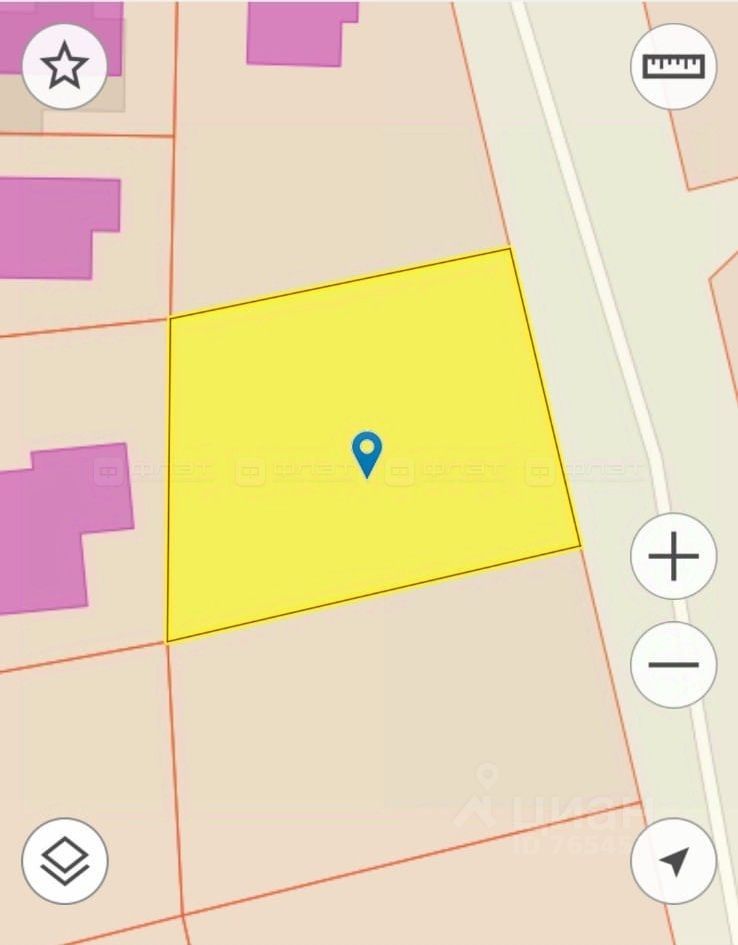Open the ruler measurement tool

click(673, 66)
